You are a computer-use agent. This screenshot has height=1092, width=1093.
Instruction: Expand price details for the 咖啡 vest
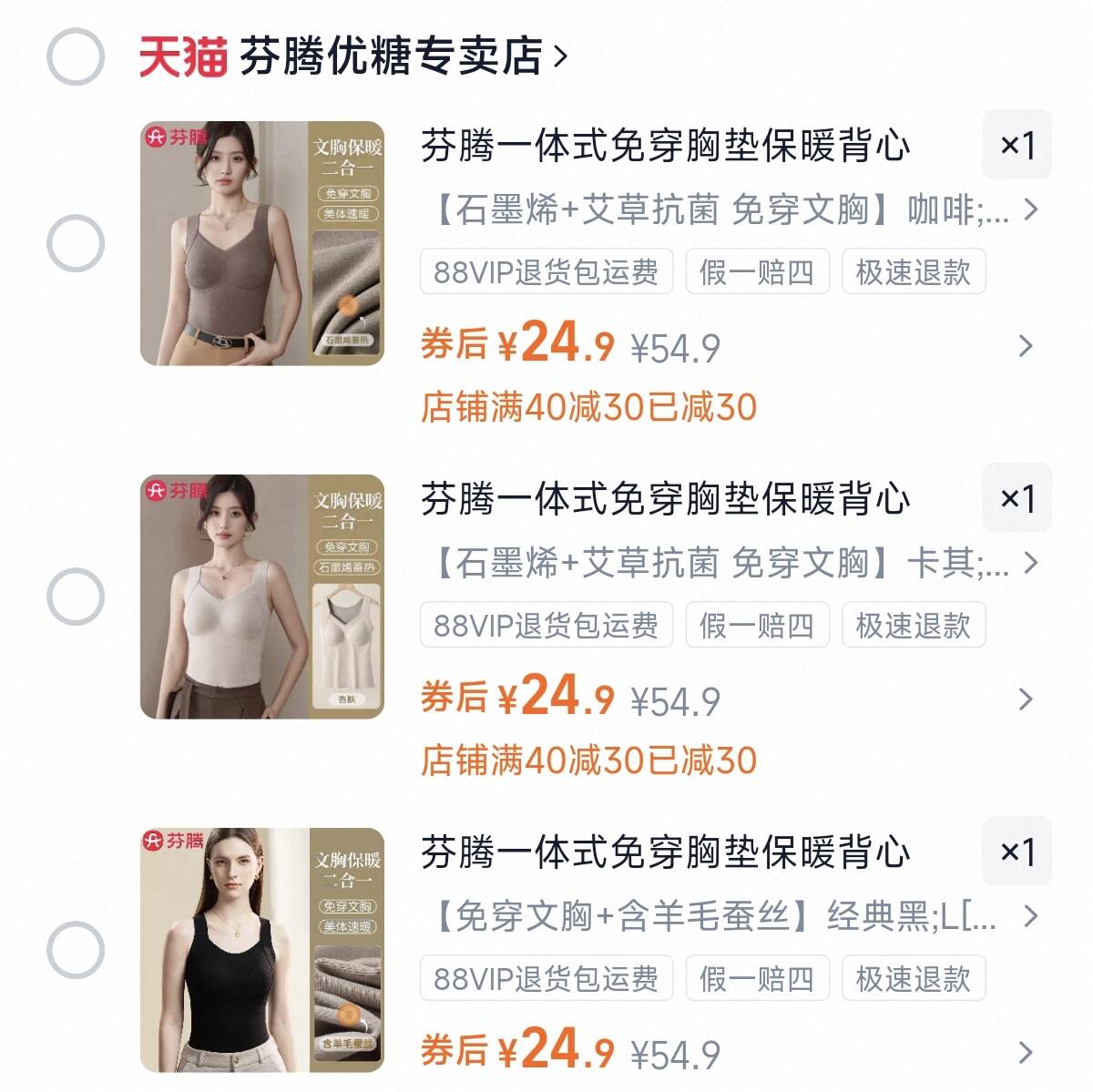(x=1026, y=346)
